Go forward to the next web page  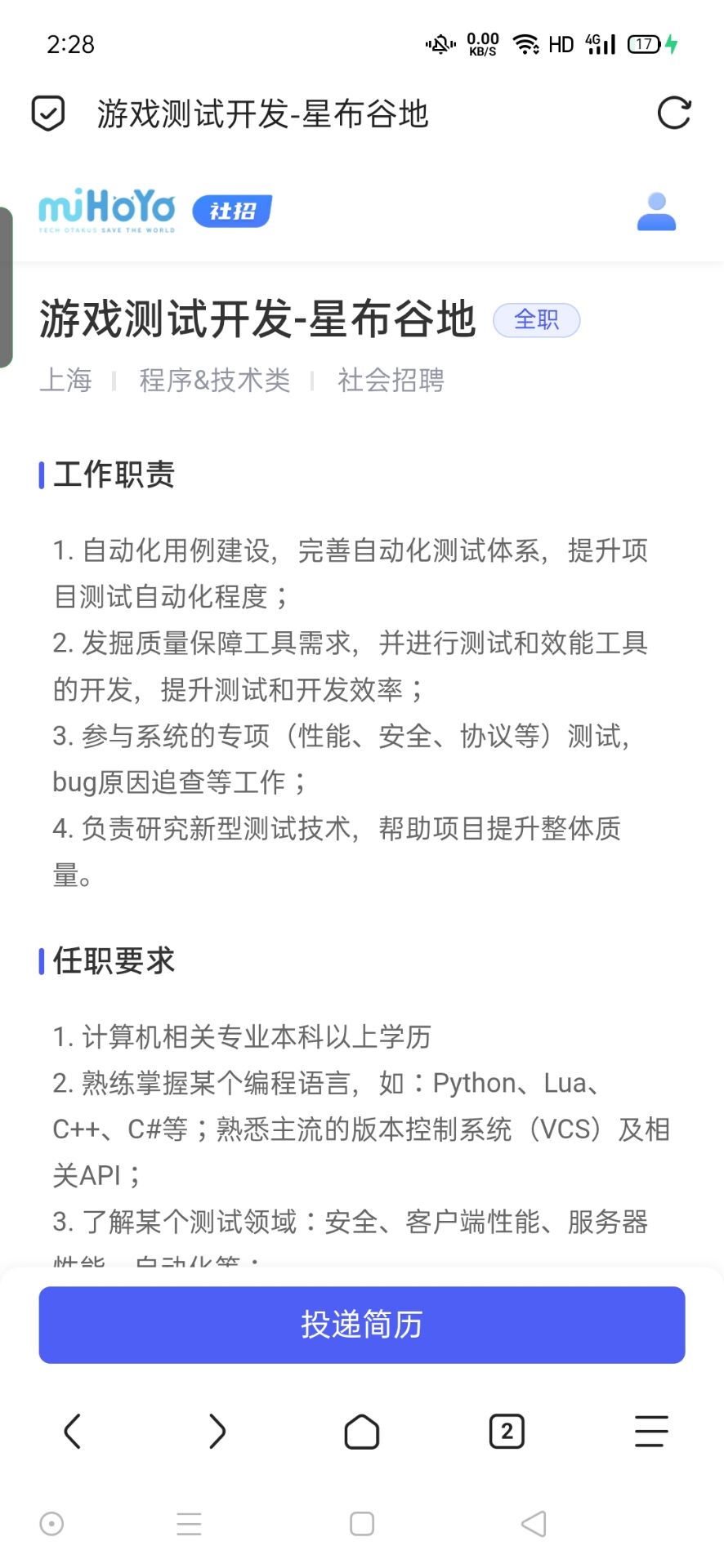point(217,1431)
